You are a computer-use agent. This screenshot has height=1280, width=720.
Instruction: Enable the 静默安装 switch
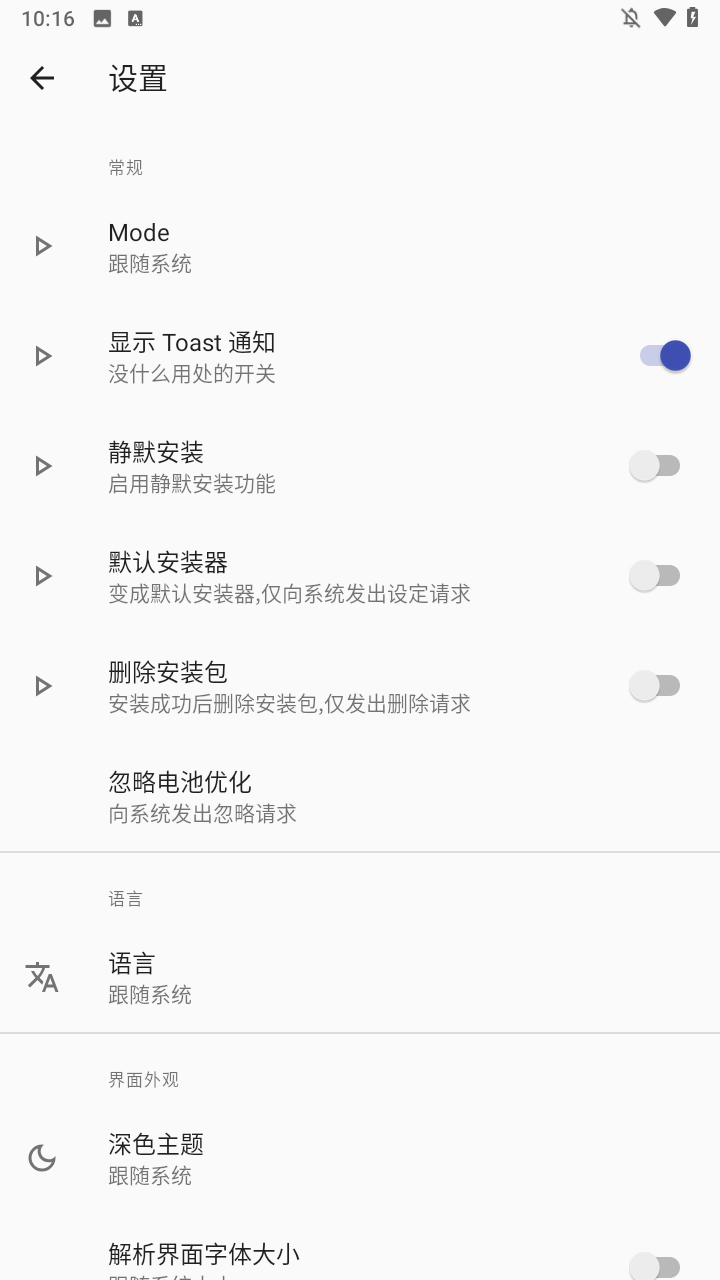coord(657,465)
